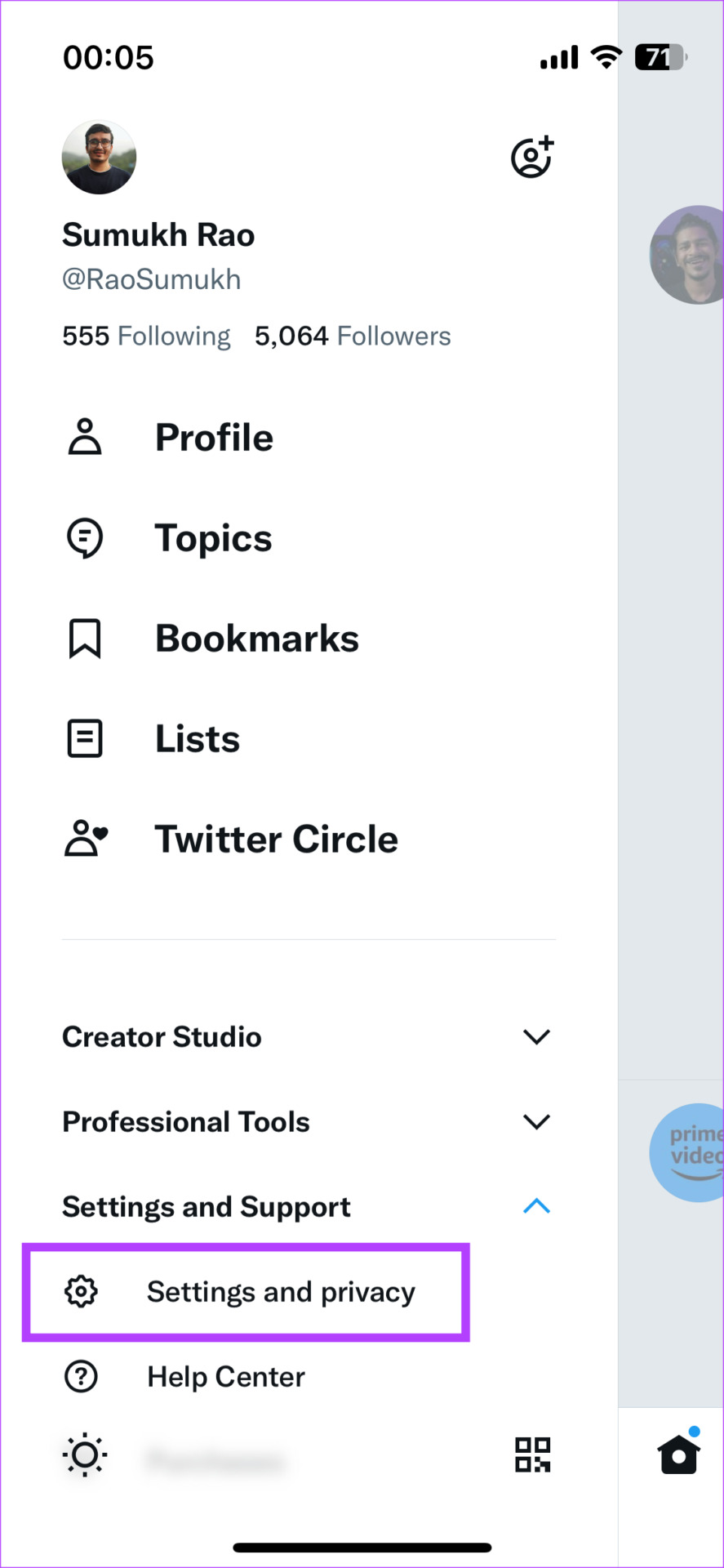Check the battery level indicator

pos(660,56)
